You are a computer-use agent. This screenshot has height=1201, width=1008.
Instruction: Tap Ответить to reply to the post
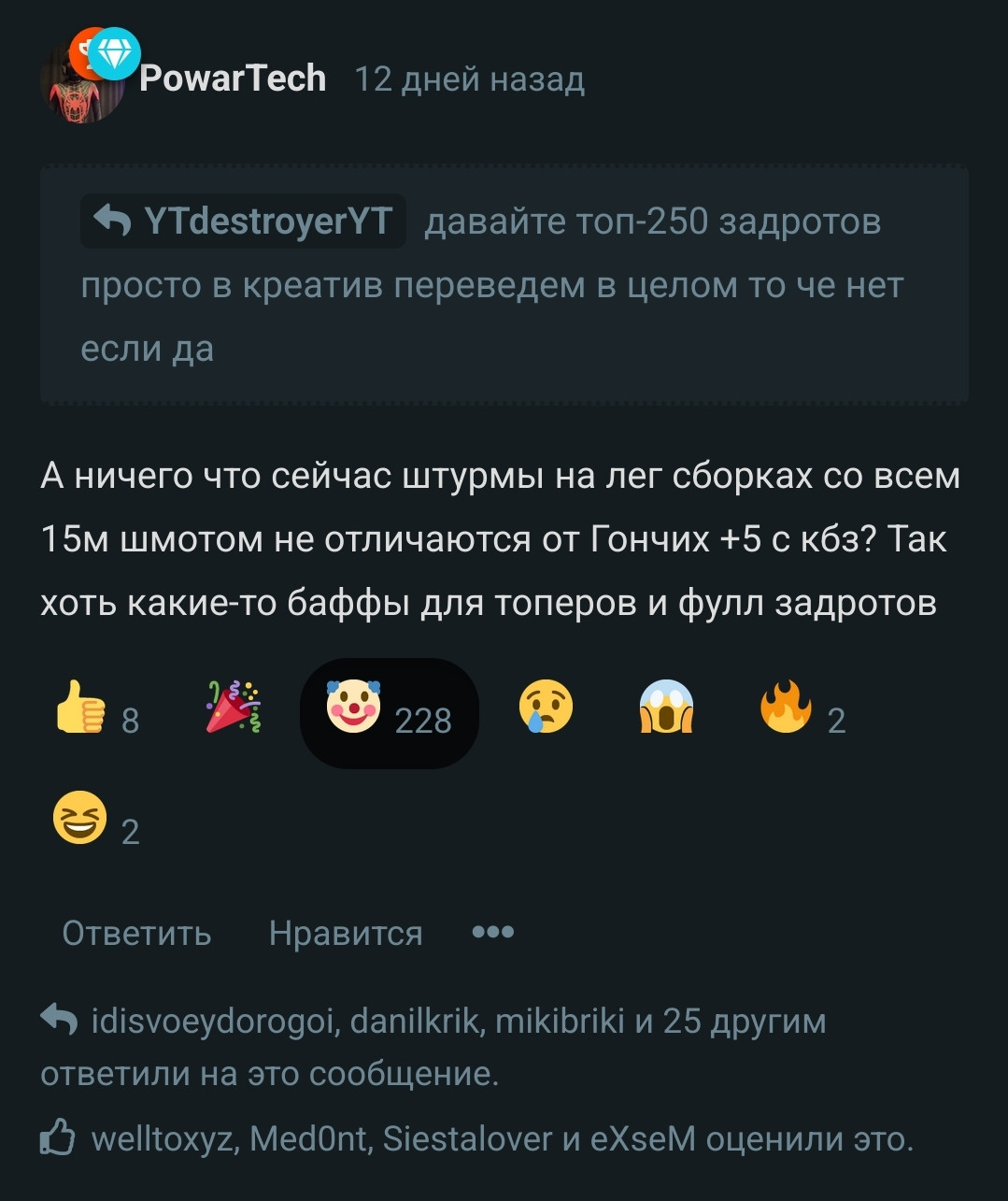tap(136, 933)
